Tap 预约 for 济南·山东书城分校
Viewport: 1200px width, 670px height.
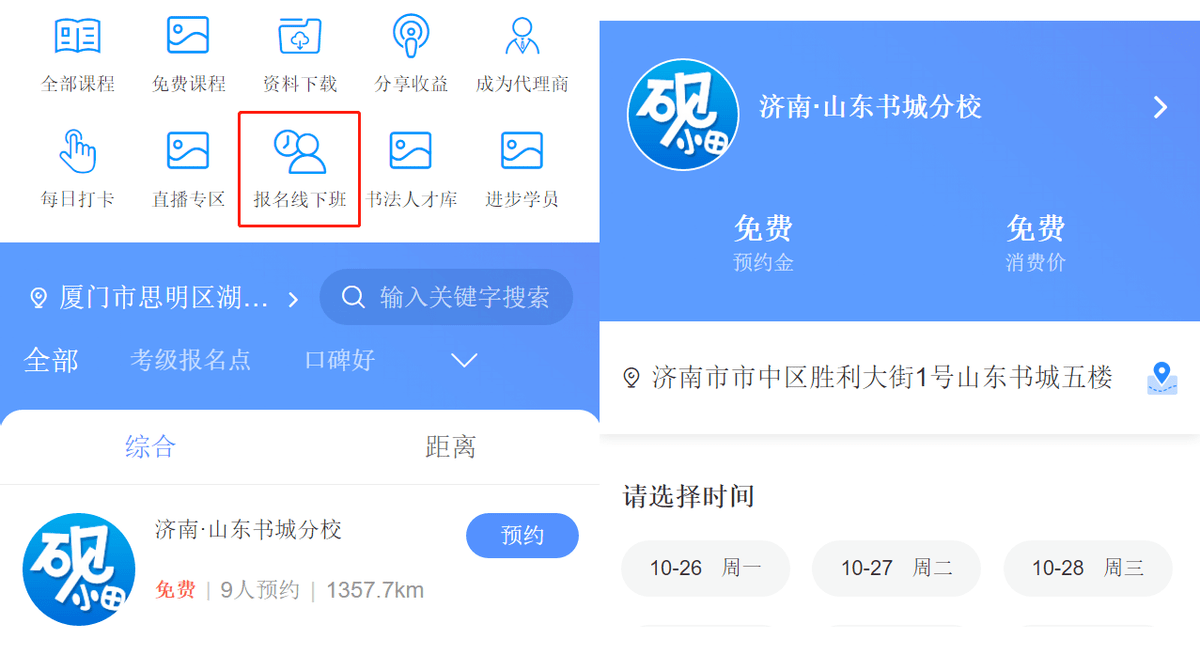[x=522, y=535]
